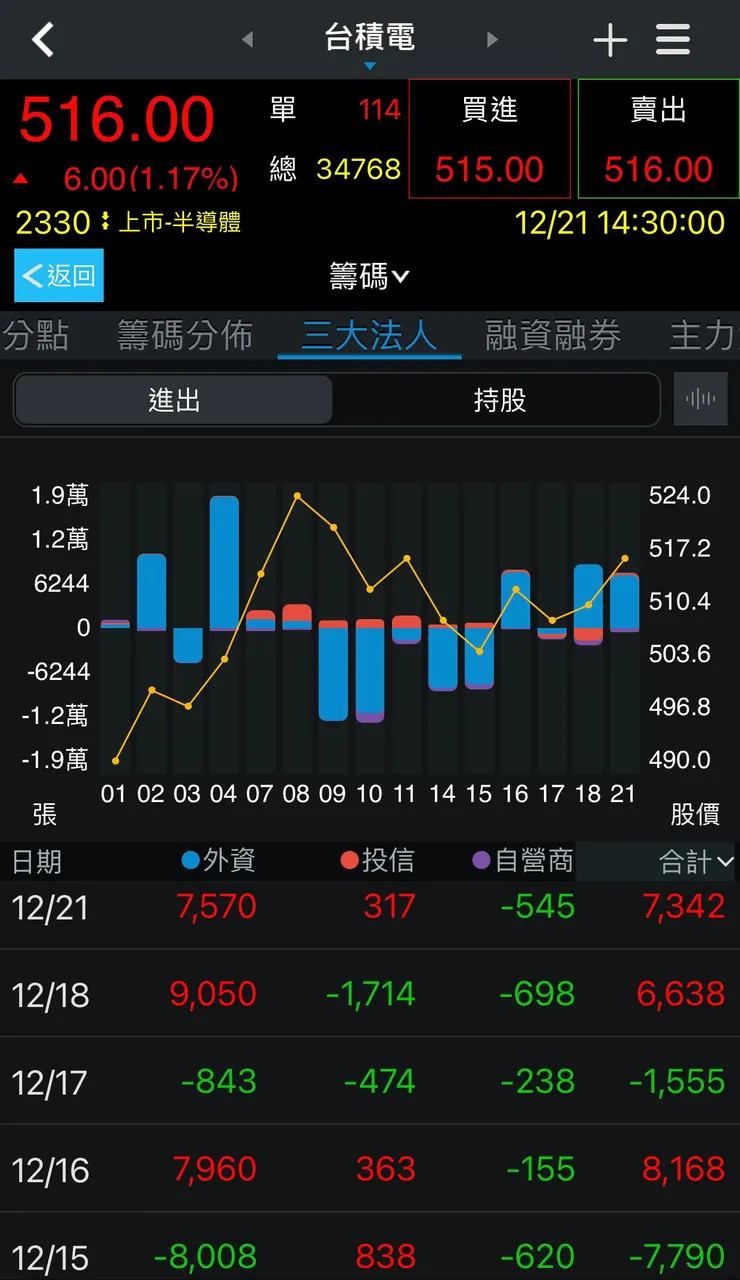The height and width of the screenshot is (1280, 740).
Task: Tap the plus icon to add to watchlist
Action: coord(609,40)
